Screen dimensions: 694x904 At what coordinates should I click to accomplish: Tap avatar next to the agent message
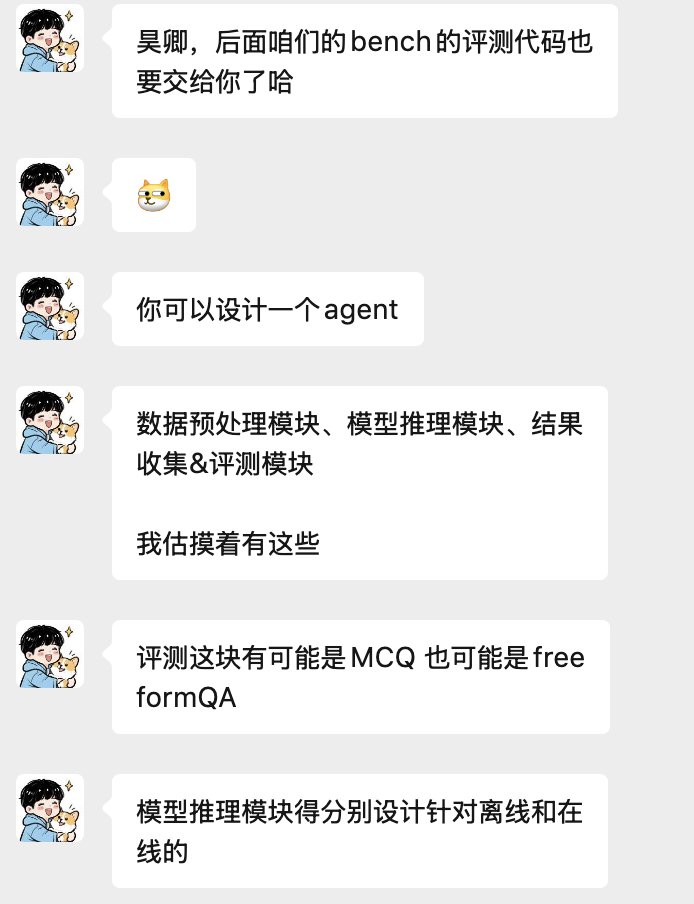[x=50, y=306]
